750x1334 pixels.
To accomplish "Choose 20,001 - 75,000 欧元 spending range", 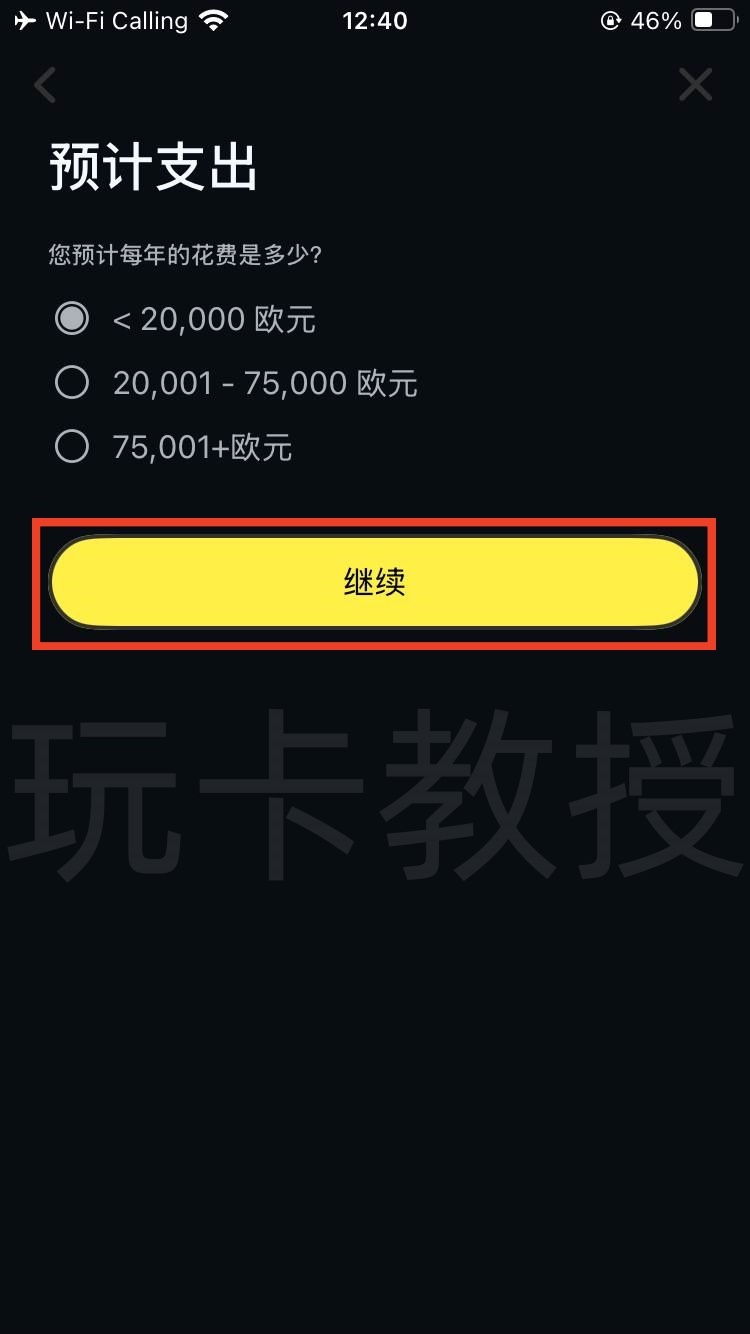I will [x=72, y=383].
